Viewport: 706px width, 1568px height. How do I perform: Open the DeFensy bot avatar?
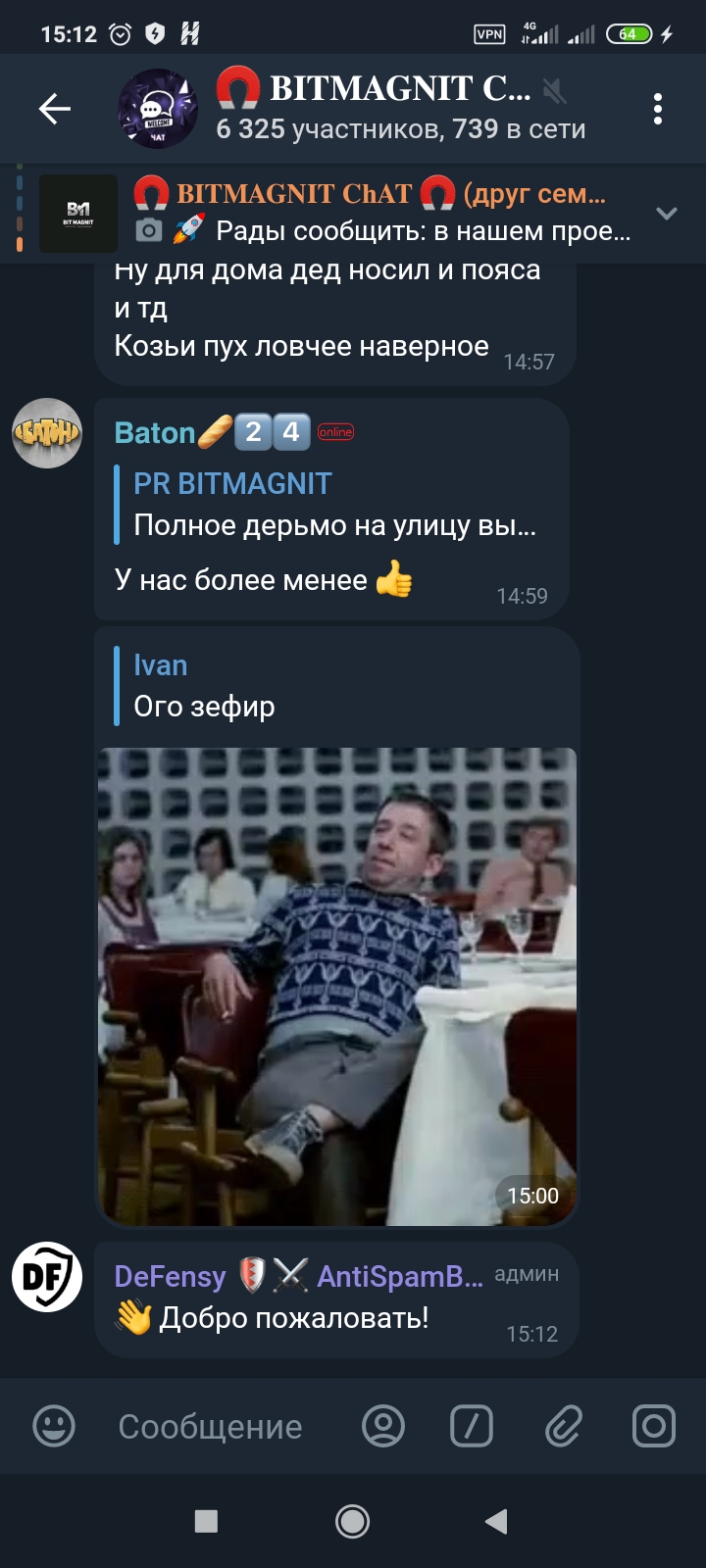pos(46,1277)
